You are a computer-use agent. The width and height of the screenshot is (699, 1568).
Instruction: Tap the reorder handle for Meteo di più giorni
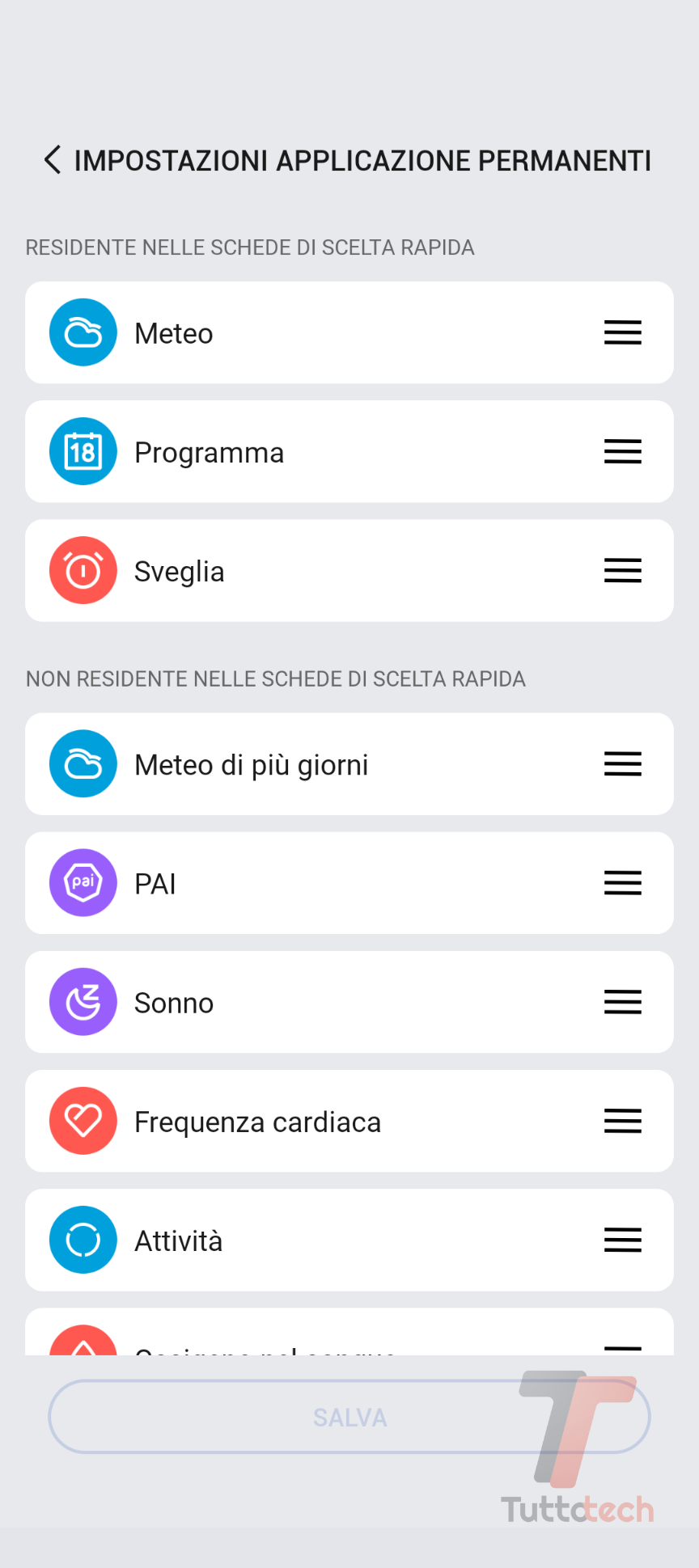coord(622,764)
